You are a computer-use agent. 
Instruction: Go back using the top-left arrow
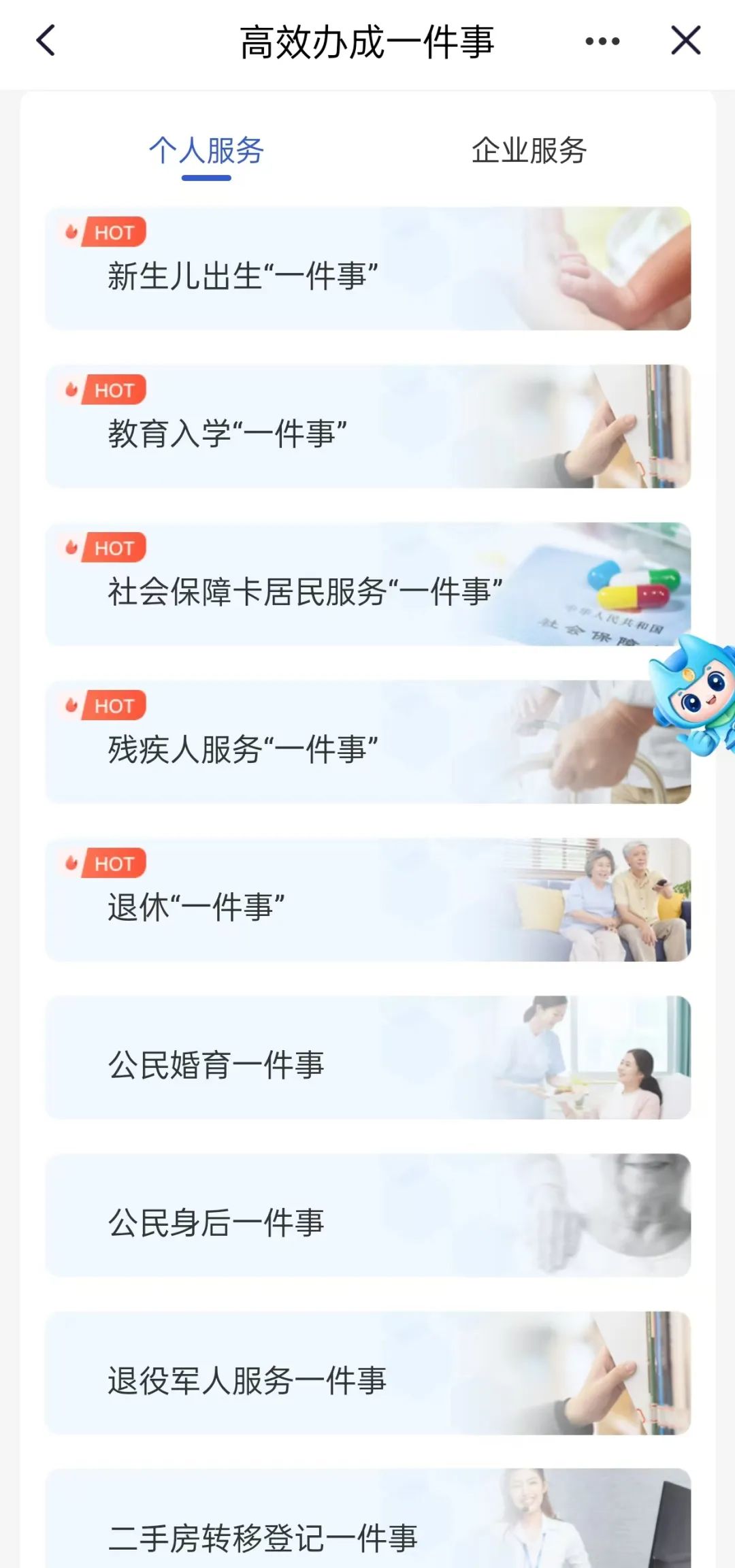click(x=46, y=41)
